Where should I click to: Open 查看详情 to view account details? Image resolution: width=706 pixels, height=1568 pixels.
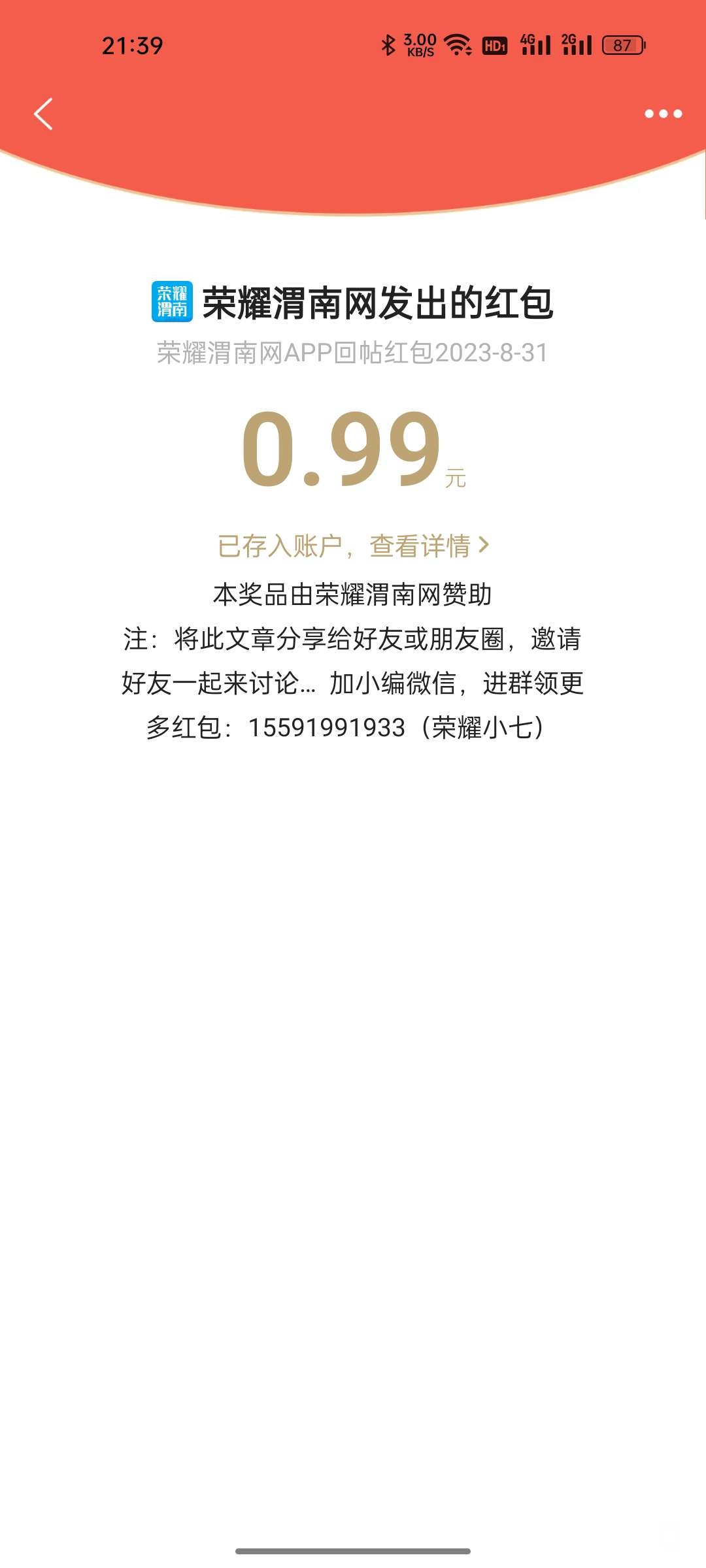428,546
